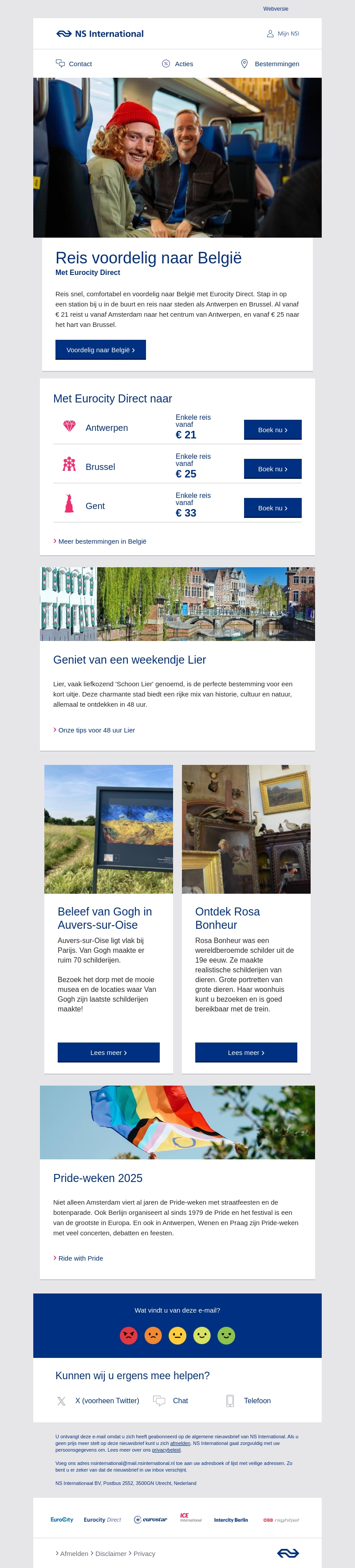Book the Gent trip now

pos(272,508)
